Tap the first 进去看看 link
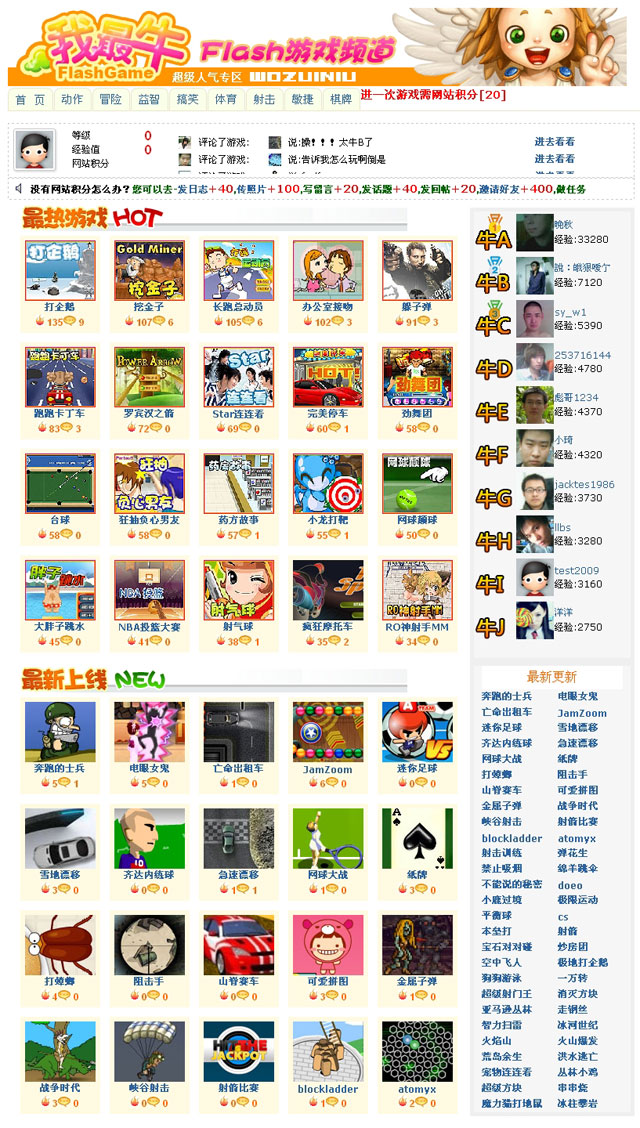 click(x=554, y=142)
